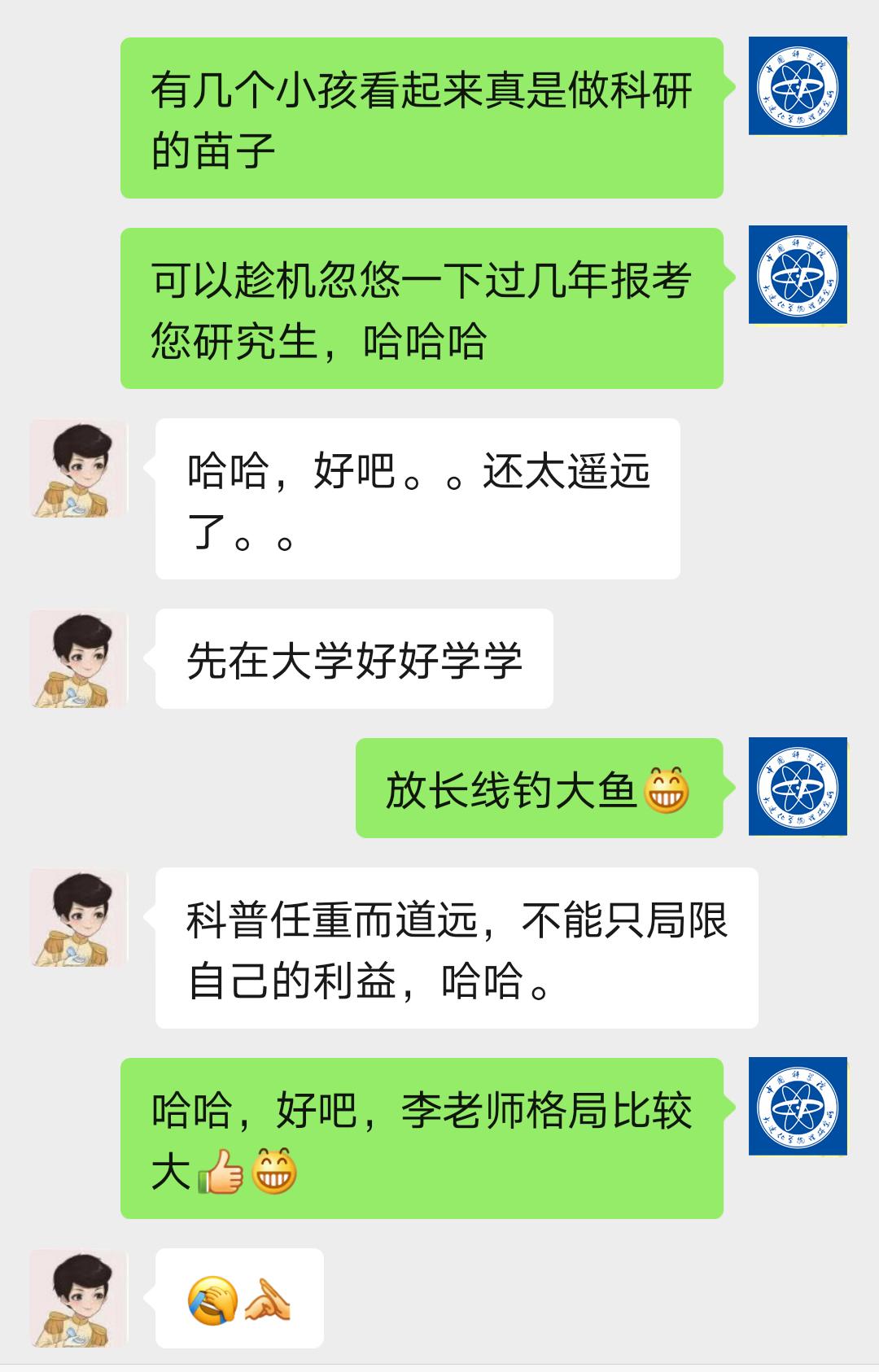This screenshot has width=879, height=1372.
Task: Click the boy avatar beside '先在大学好好学学'
Action: [77, 659]
